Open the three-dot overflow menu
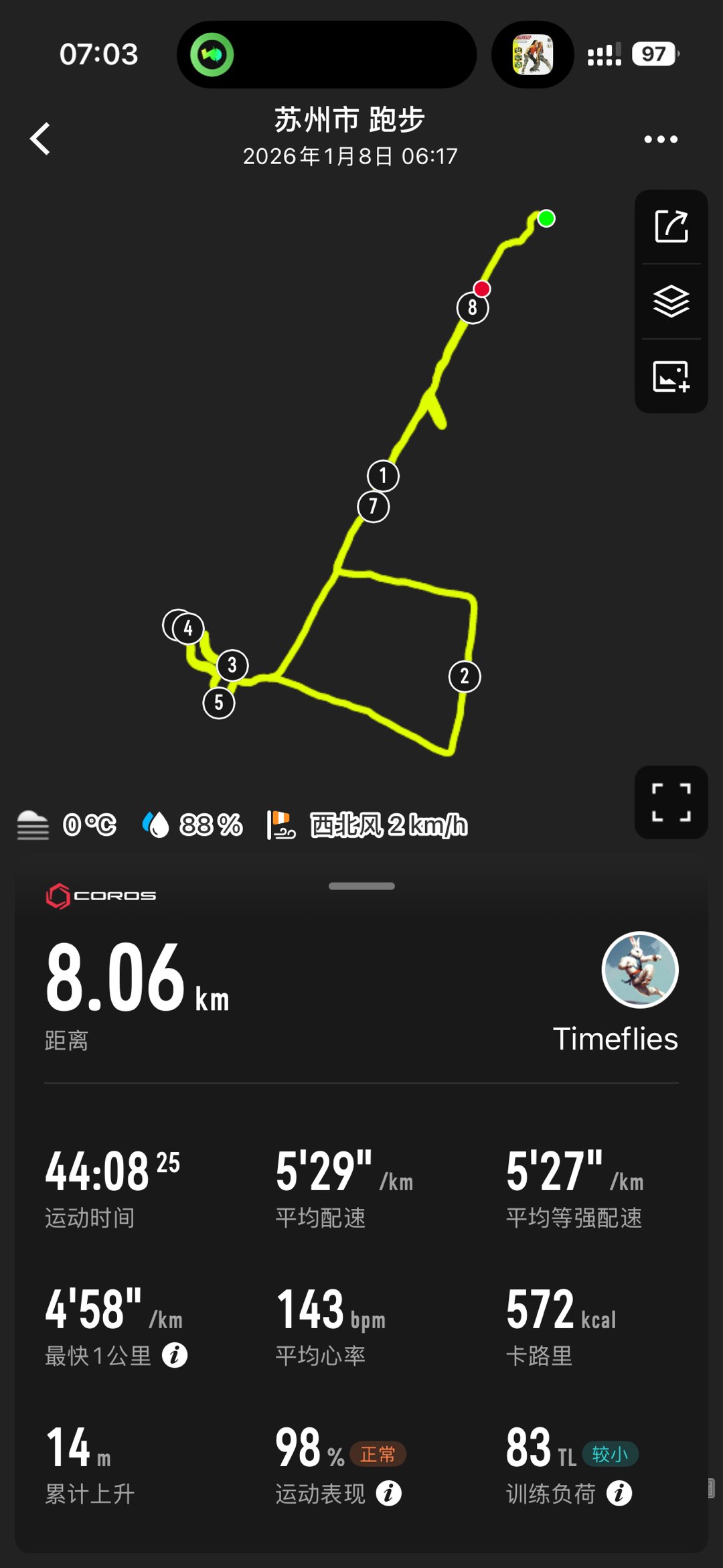 point(660,139)
